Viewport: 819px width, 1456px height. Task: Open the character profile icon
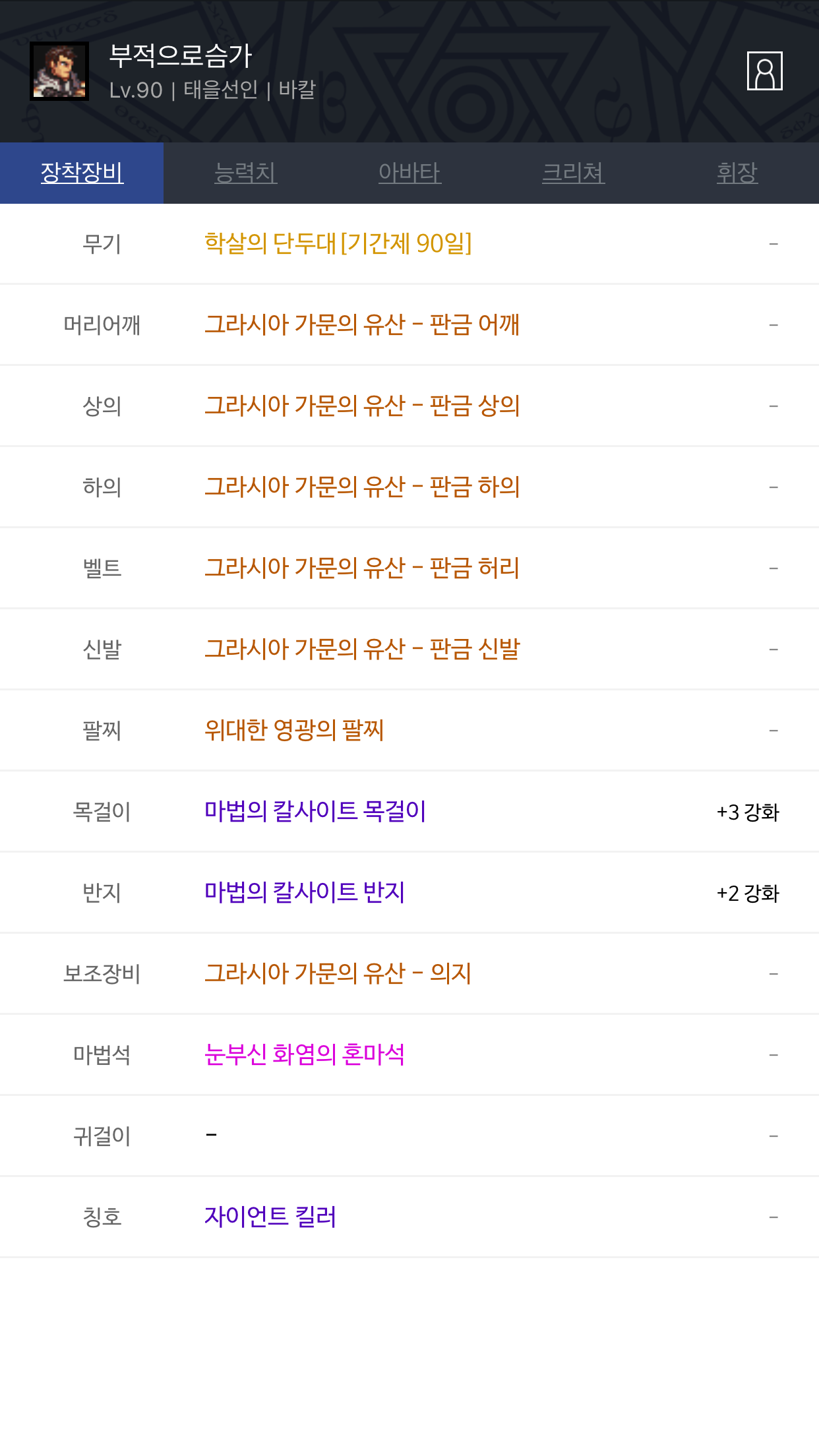764,71
